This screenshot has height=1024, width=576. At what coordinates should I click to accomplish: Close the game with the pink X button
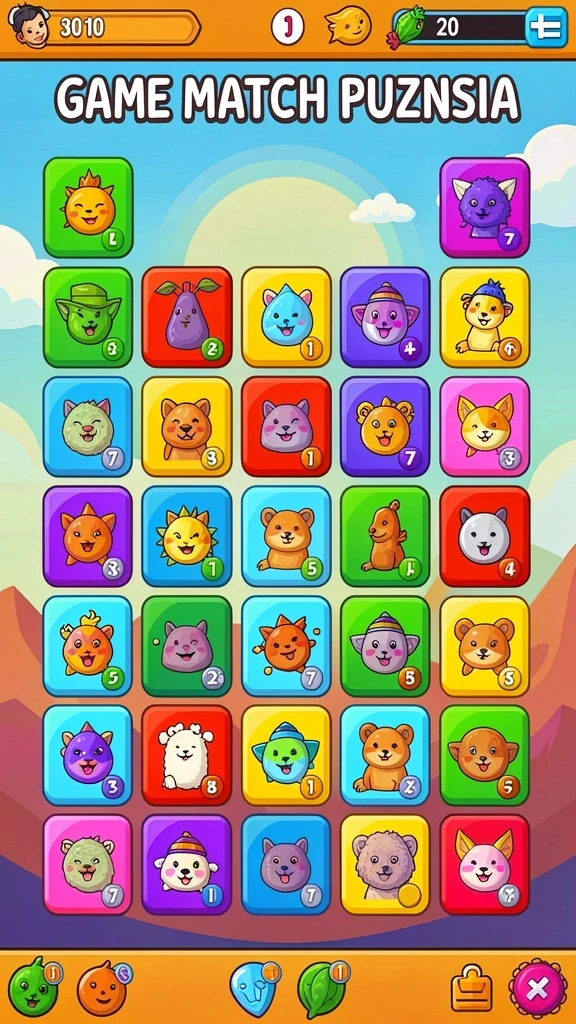[539, 989]
